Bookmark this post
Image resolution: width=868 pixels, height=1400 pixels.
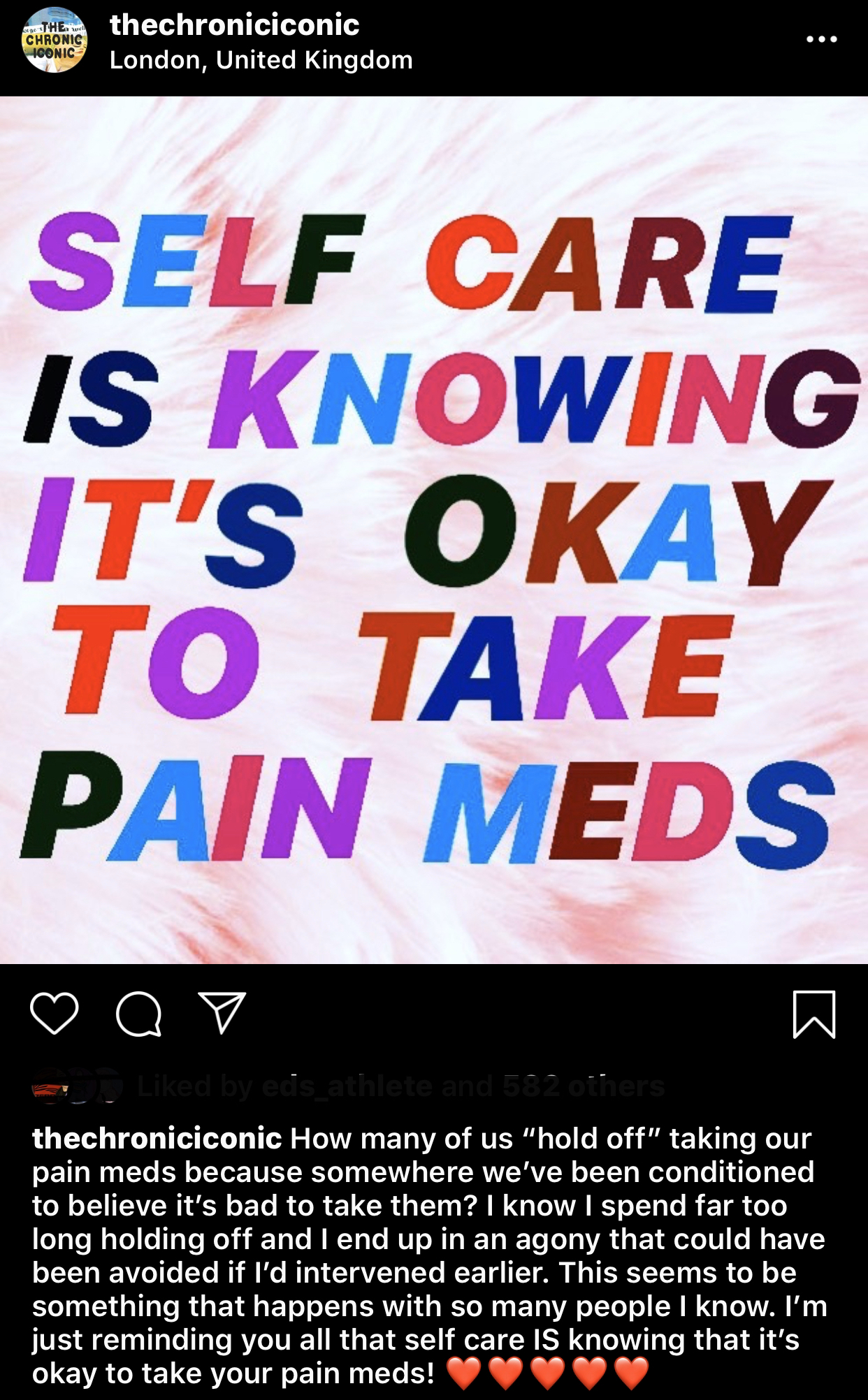coord(814,1014)
